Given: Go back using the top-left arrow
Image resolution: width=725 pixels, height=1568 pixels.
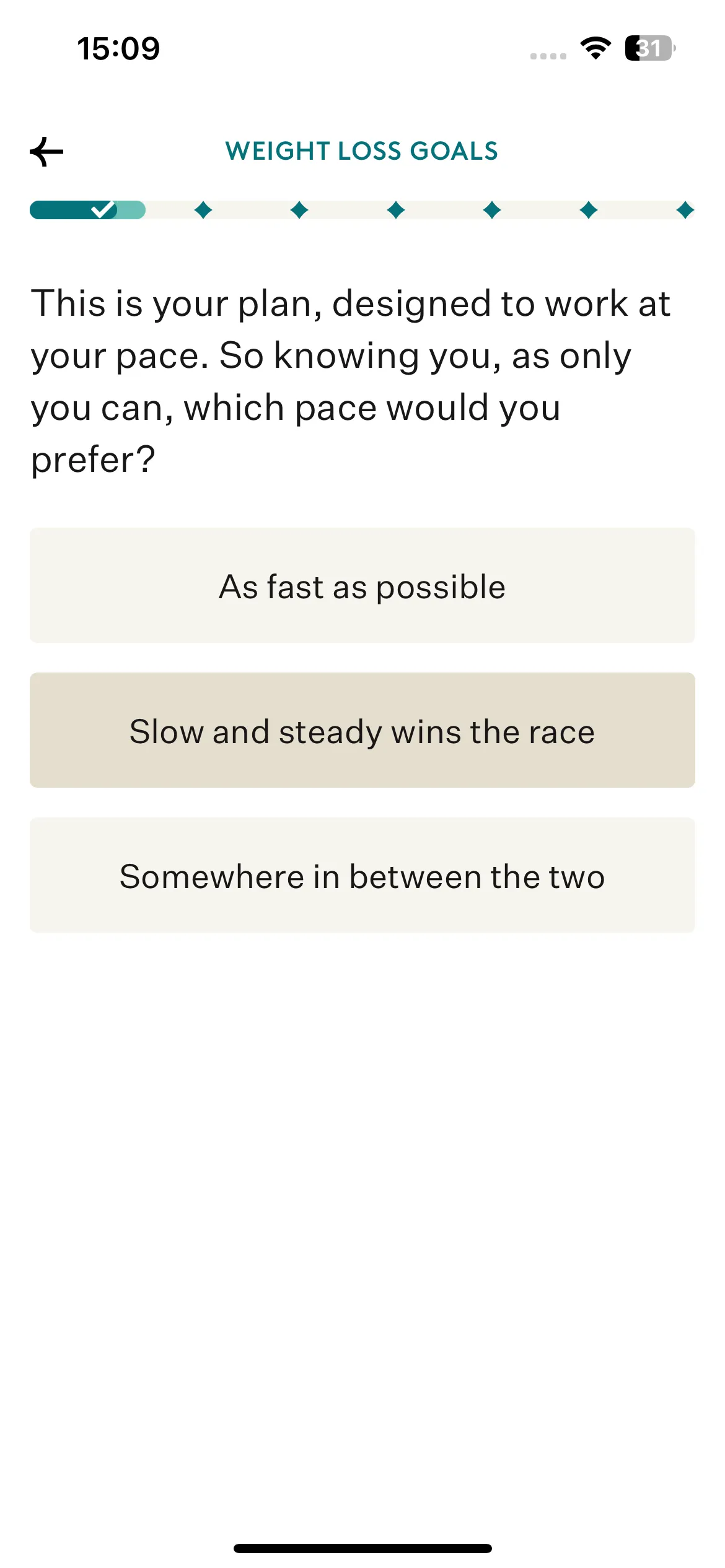Looking at the screenshot, I should point(47,152).
